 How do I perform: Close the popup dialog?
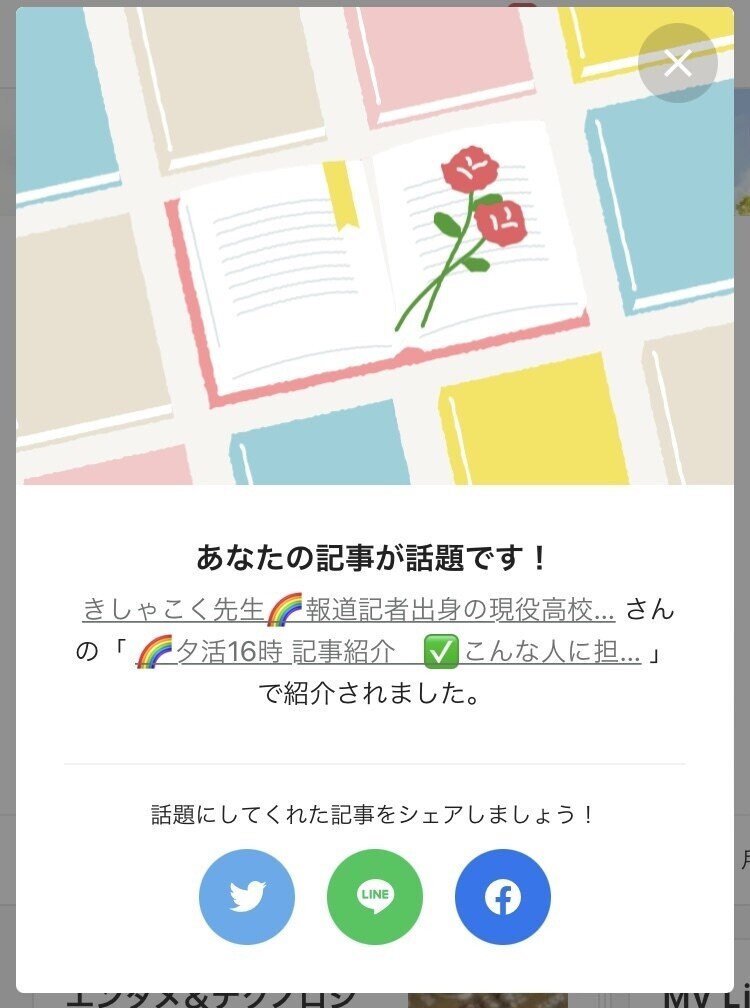tap(677, 63)
